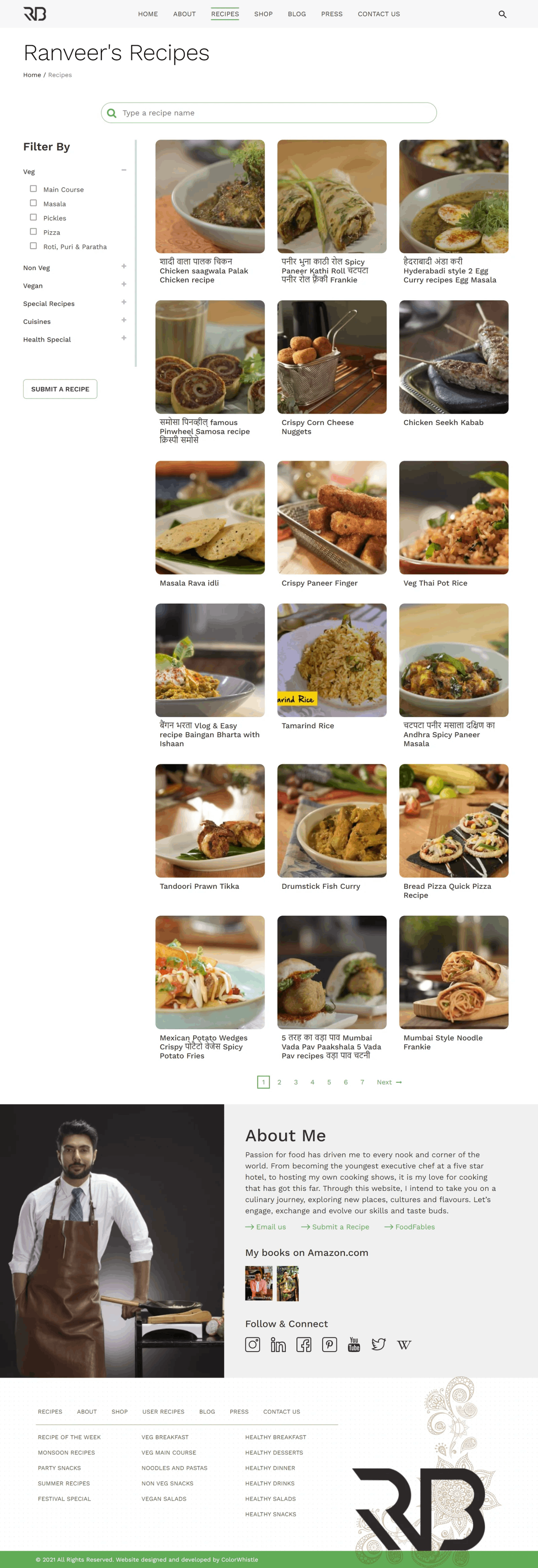Check the Main Course filter checkbox

[x=33, y=189]
